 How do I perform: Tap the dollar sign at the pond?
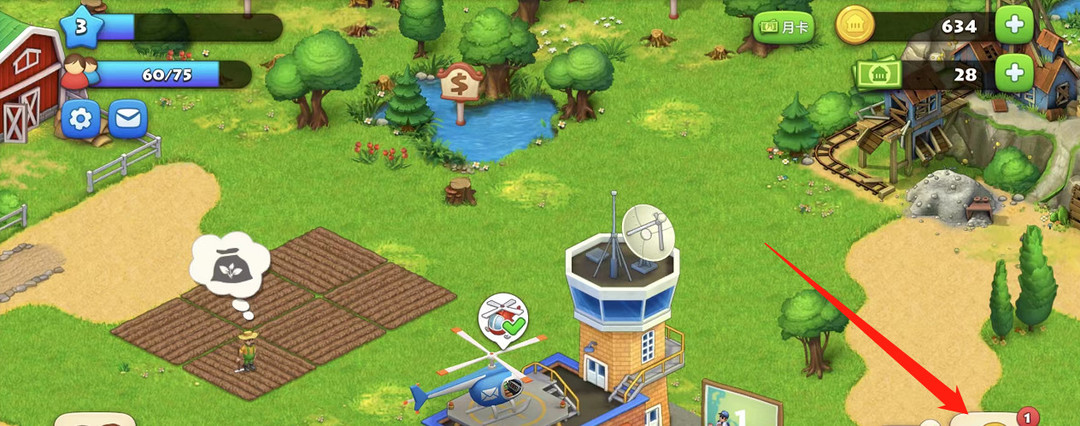tap(461, 83)
